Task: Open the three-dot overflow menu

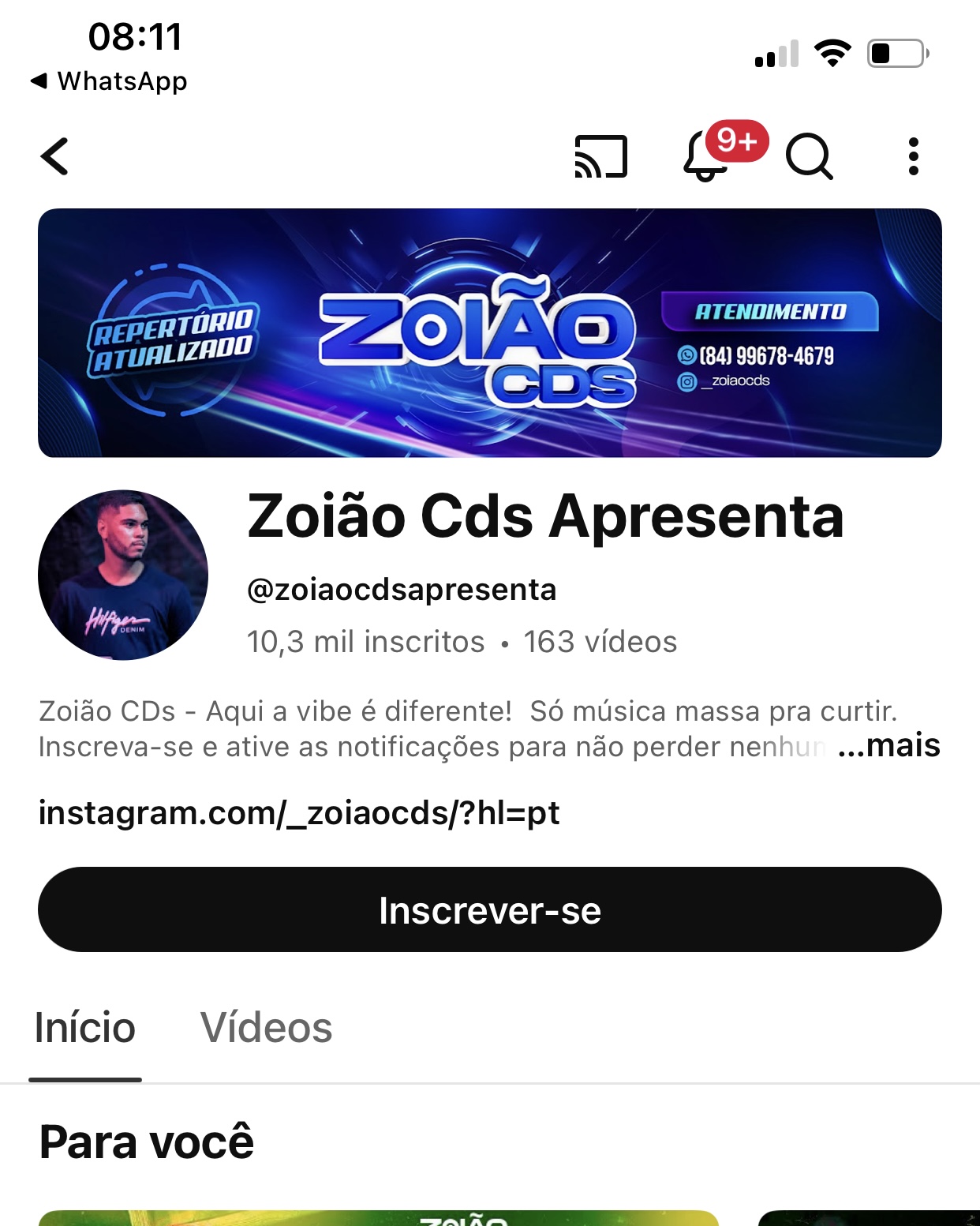Action: click(913, 156)
